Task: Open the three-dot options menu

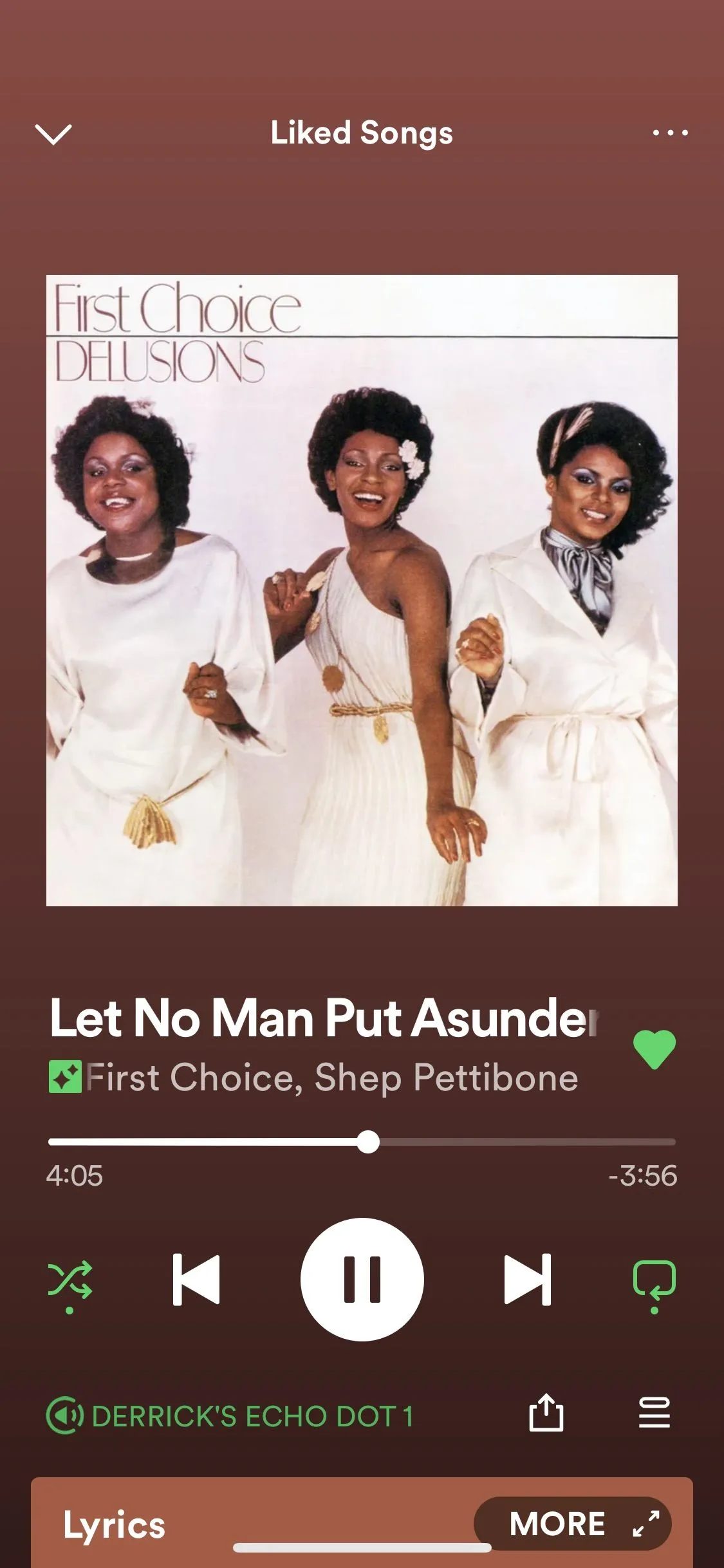Action: pos(670,133)
